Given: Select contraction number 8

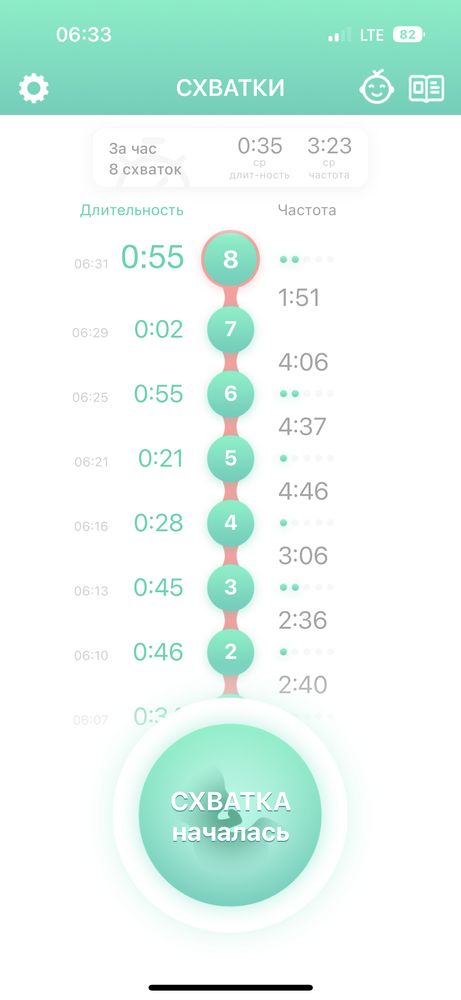Looking at the screenshot, I should click(230, 259).
